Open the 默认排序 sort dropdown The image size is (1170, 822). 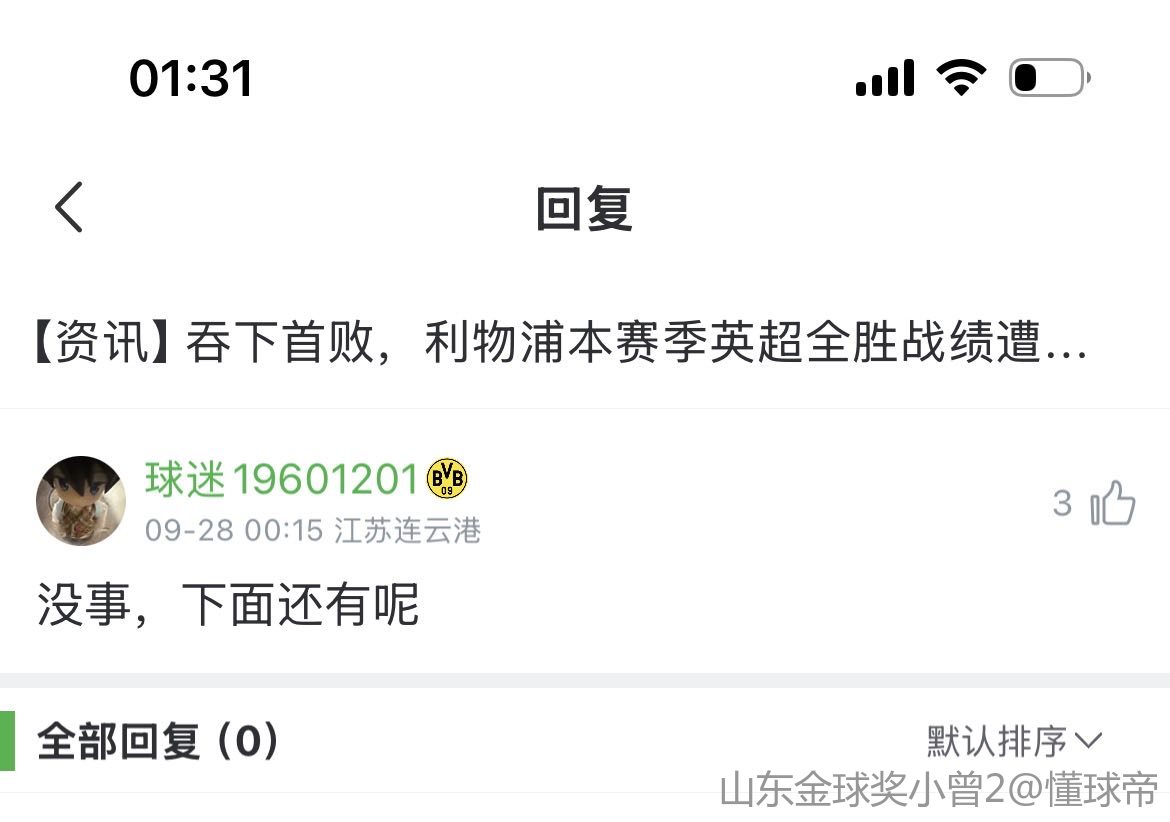click(1013, 741)
